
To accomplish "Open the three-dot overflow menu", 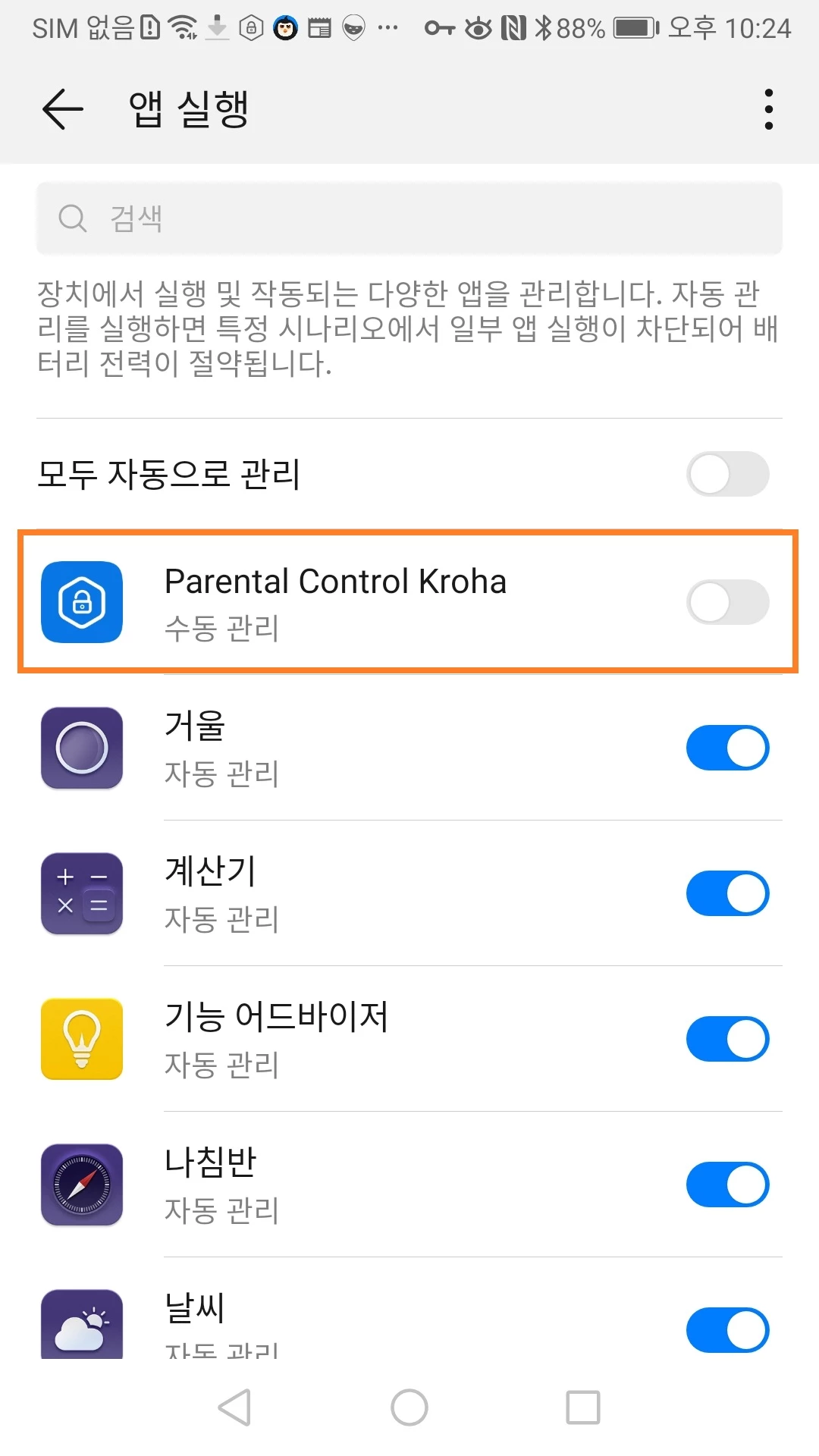I will tap(768, 109).
